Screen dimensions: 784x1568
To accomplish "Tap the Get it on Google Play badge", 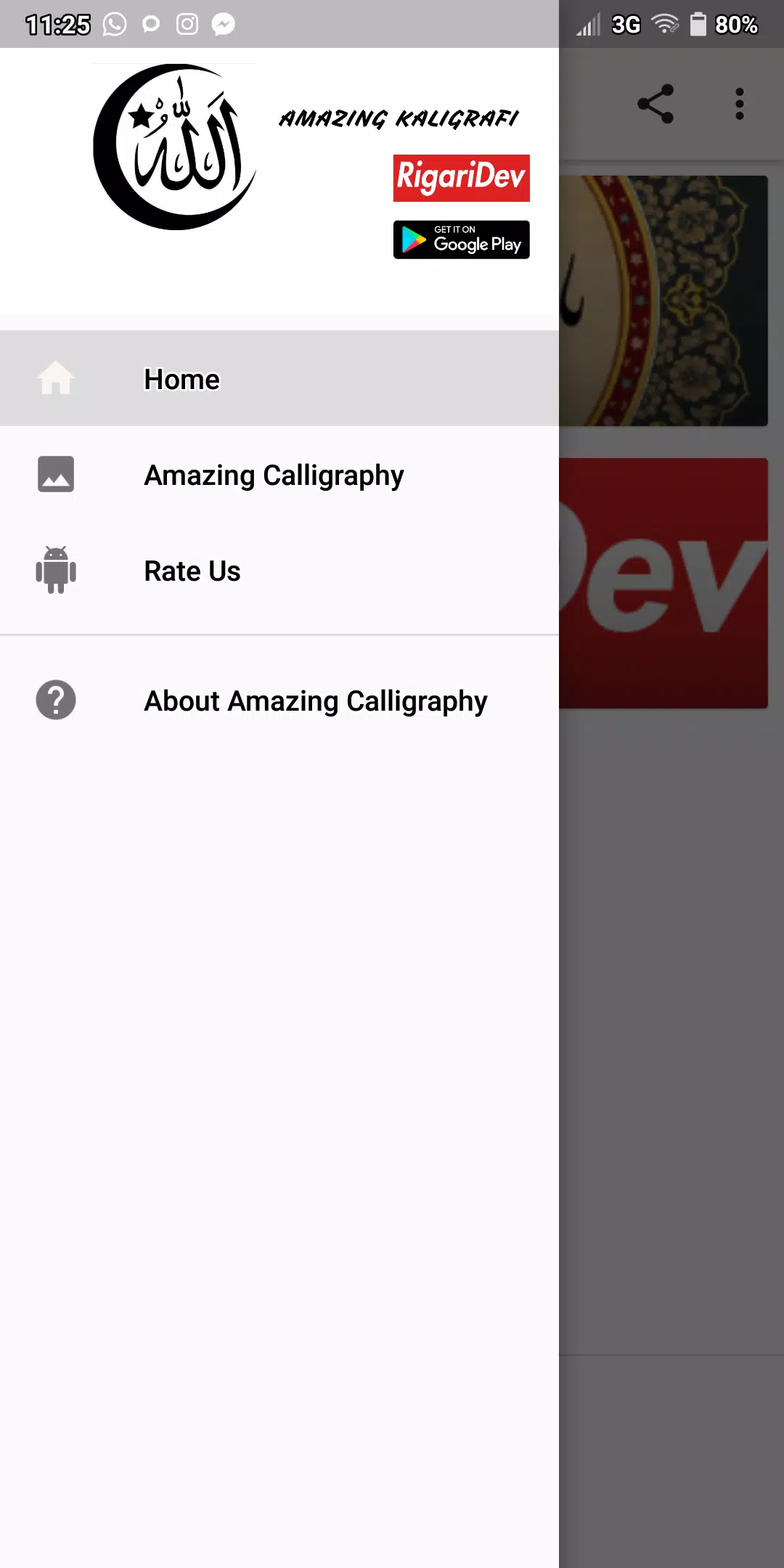I will [x=461, y=240].
